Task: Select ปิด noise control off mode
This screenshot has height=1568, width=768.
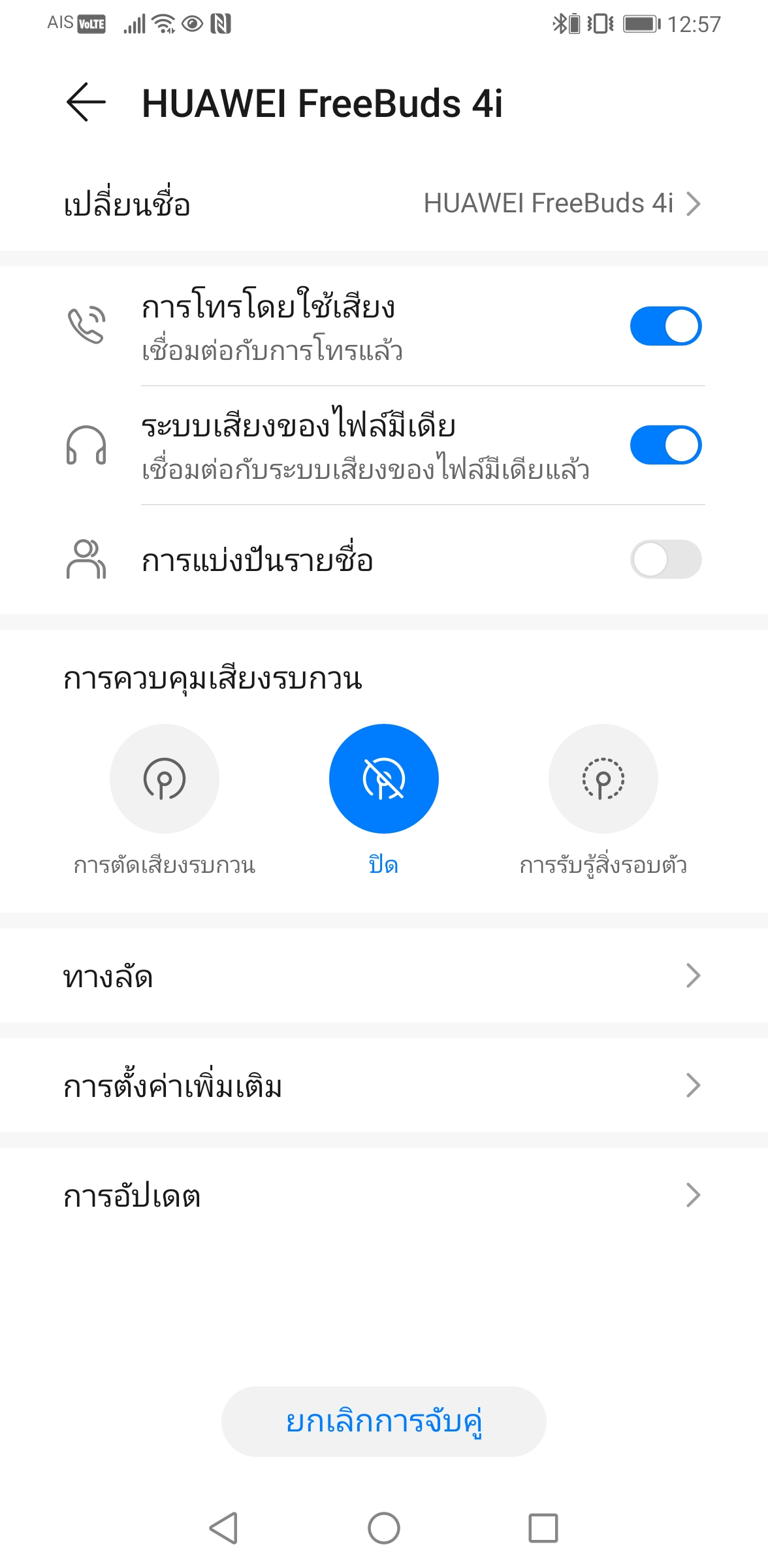Action: [x=384, y=779]
